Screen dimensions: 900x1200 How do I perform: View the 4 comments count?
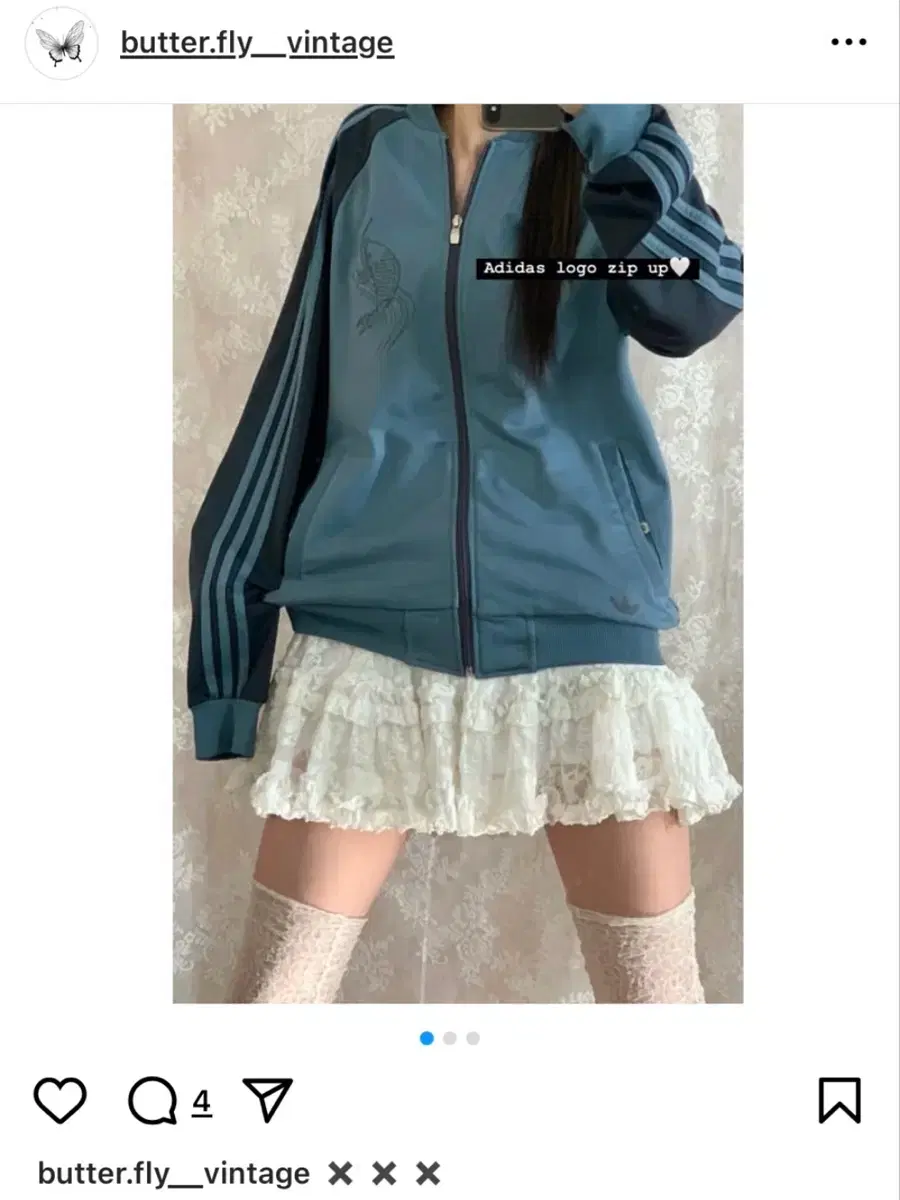pyautogui.click(x=201, y=1102)
